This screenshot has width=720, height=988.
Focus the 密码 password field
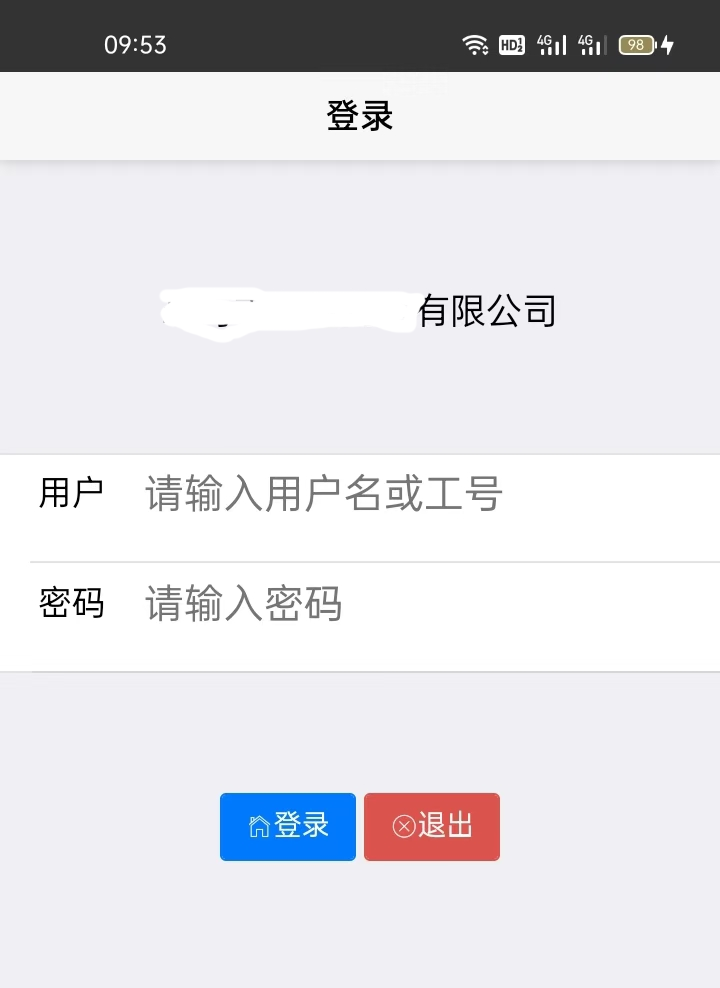420,605
